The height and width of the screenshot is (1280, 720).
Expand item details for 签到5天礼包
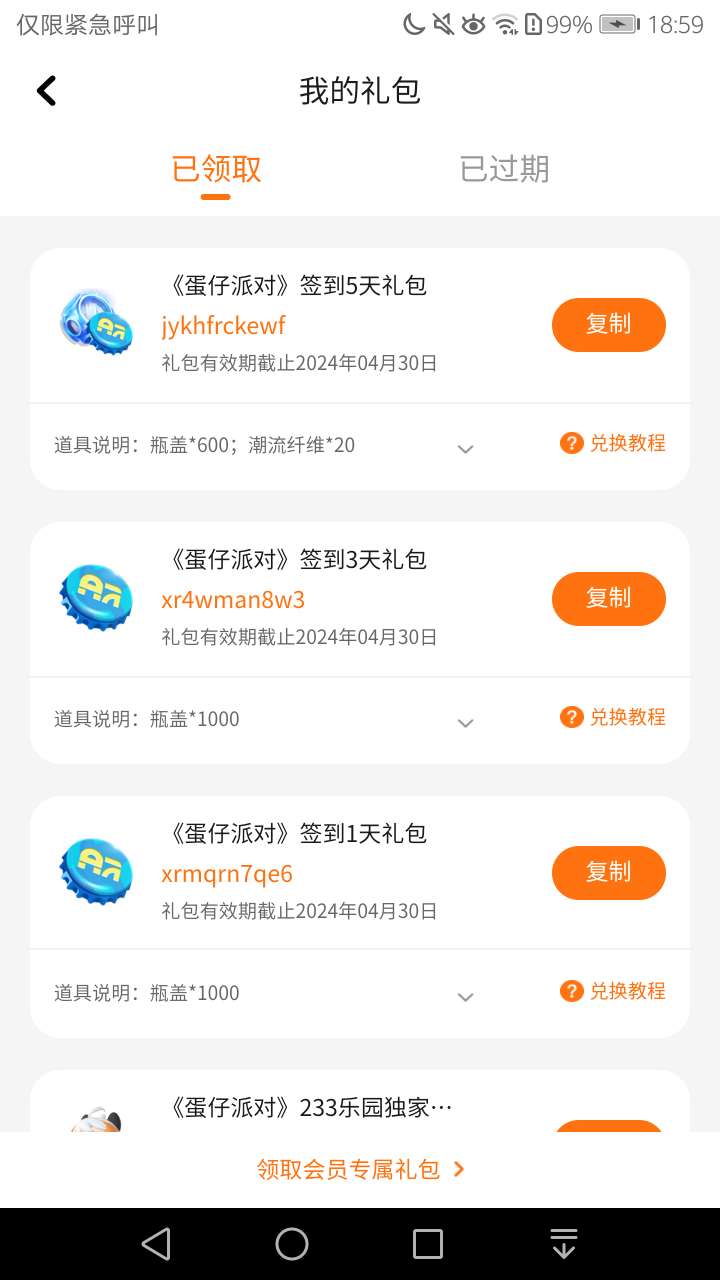(x=465, y=449)
